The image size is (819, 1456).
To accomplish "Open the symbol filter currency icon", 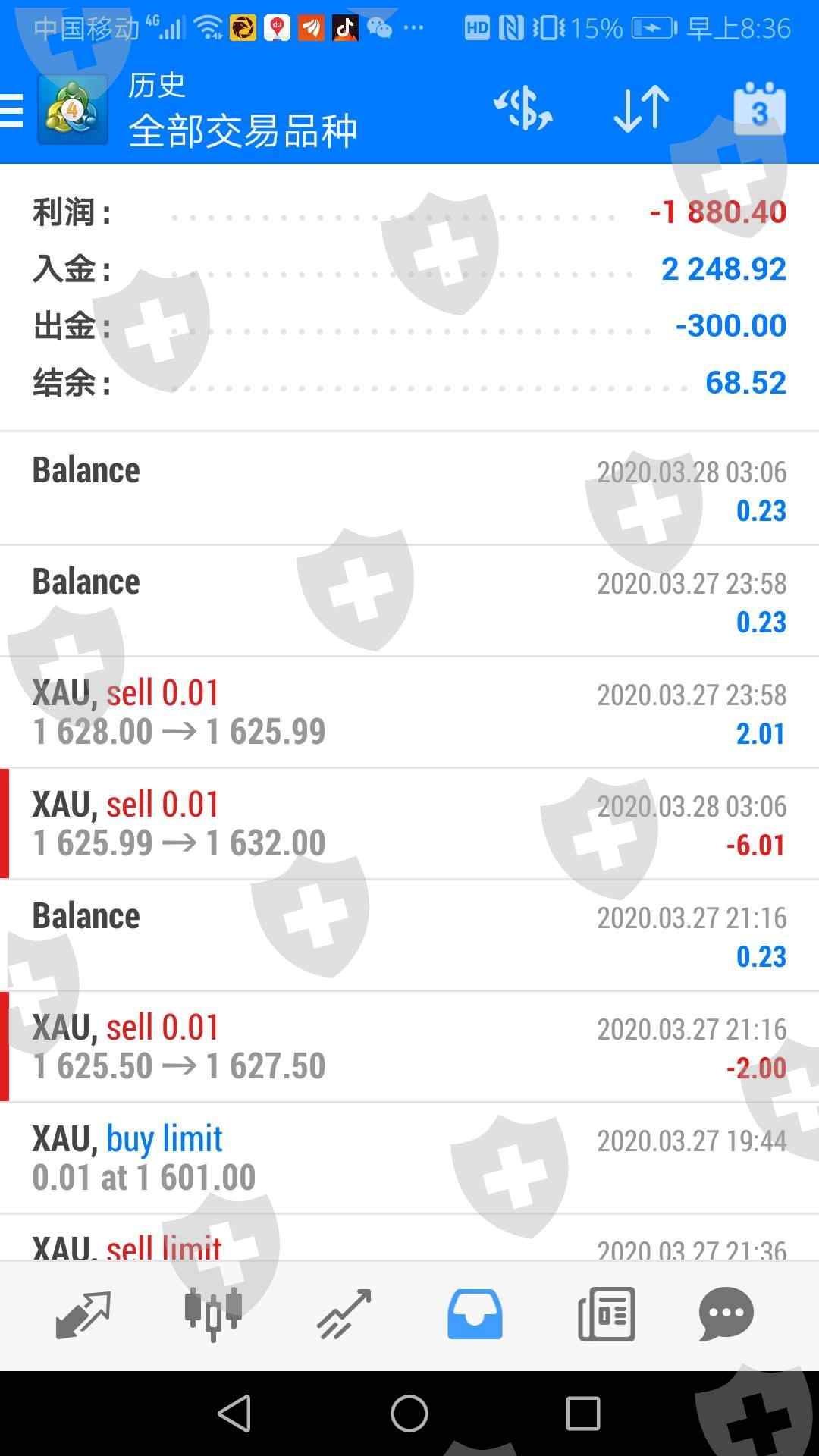I will tap(523, 110).
